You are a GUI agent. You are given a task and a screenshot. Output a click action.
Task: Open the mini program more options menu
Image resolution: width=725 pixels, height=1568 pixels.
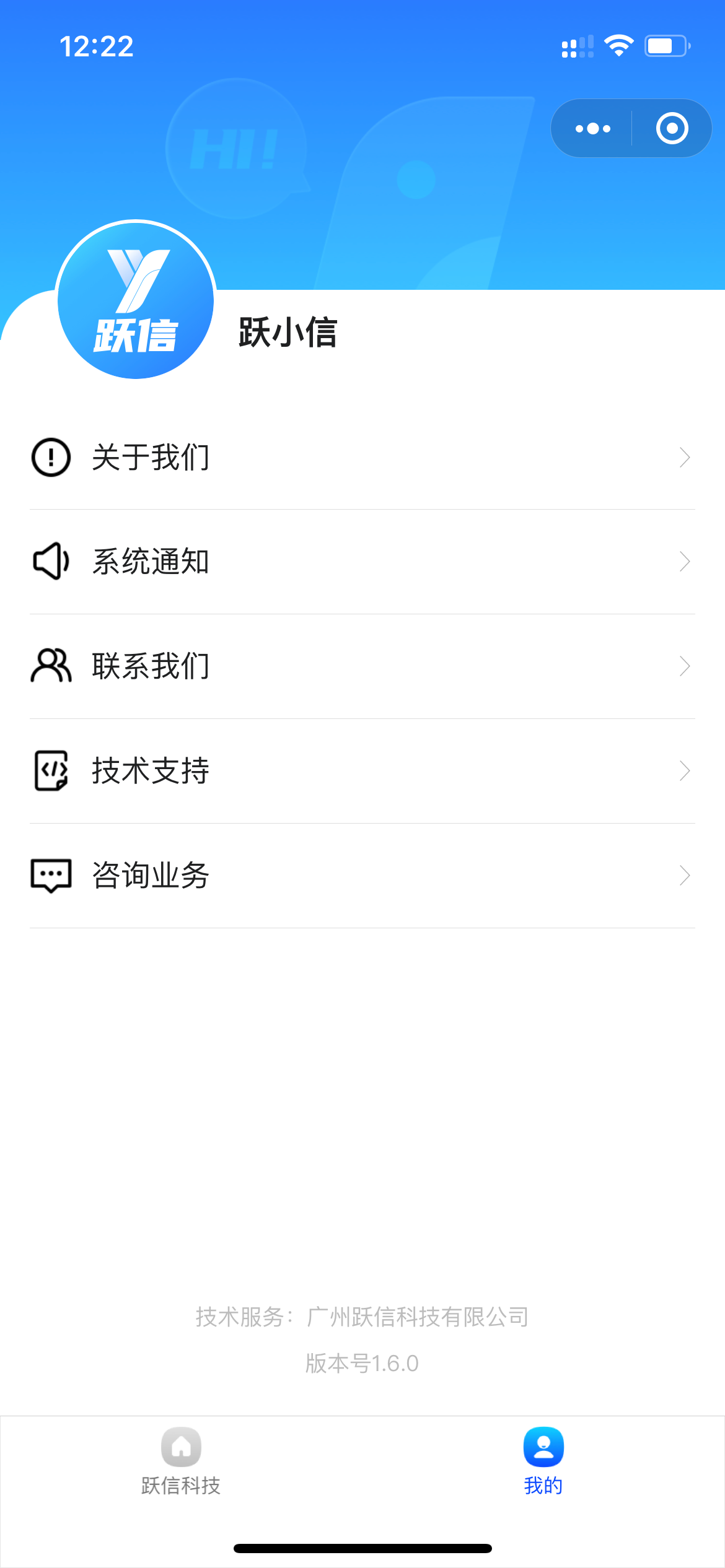point(592,129)
